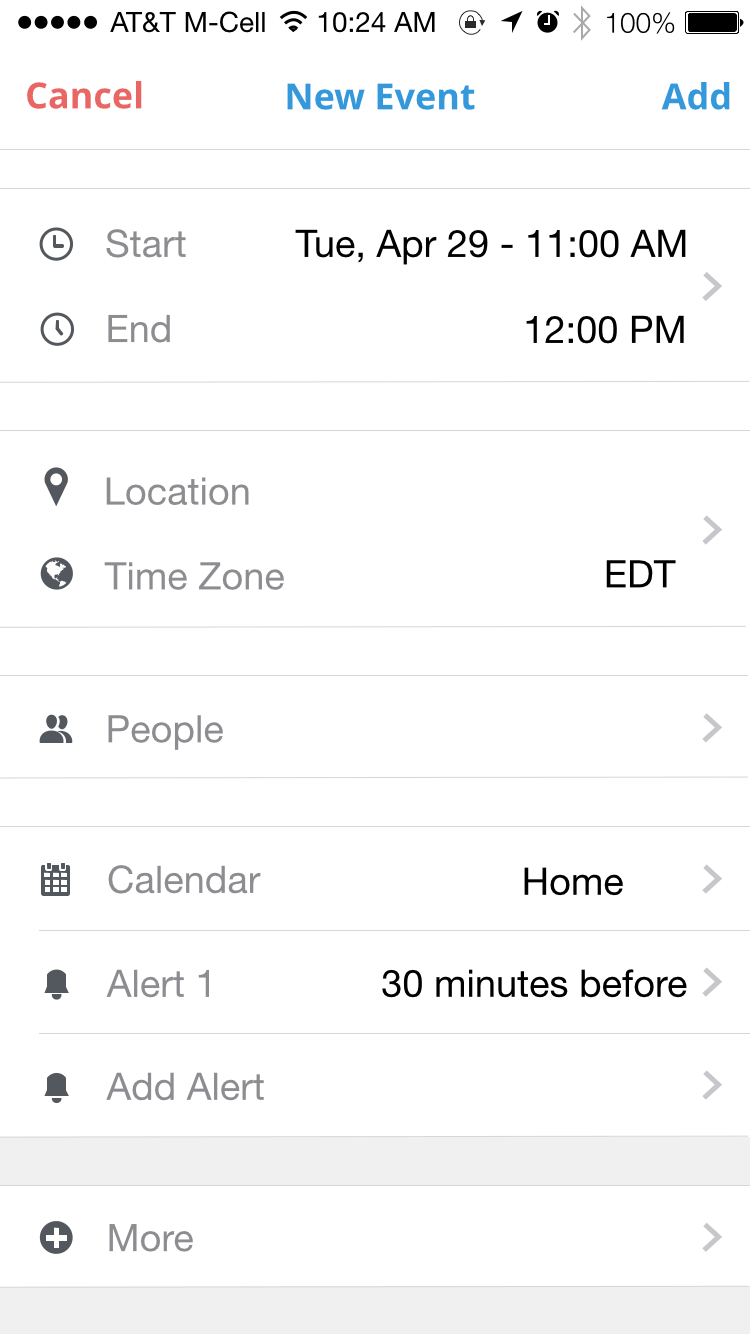Edit the start and end time
The height and width of the screenshot is (1334, 750).
(x=375, y=285)
